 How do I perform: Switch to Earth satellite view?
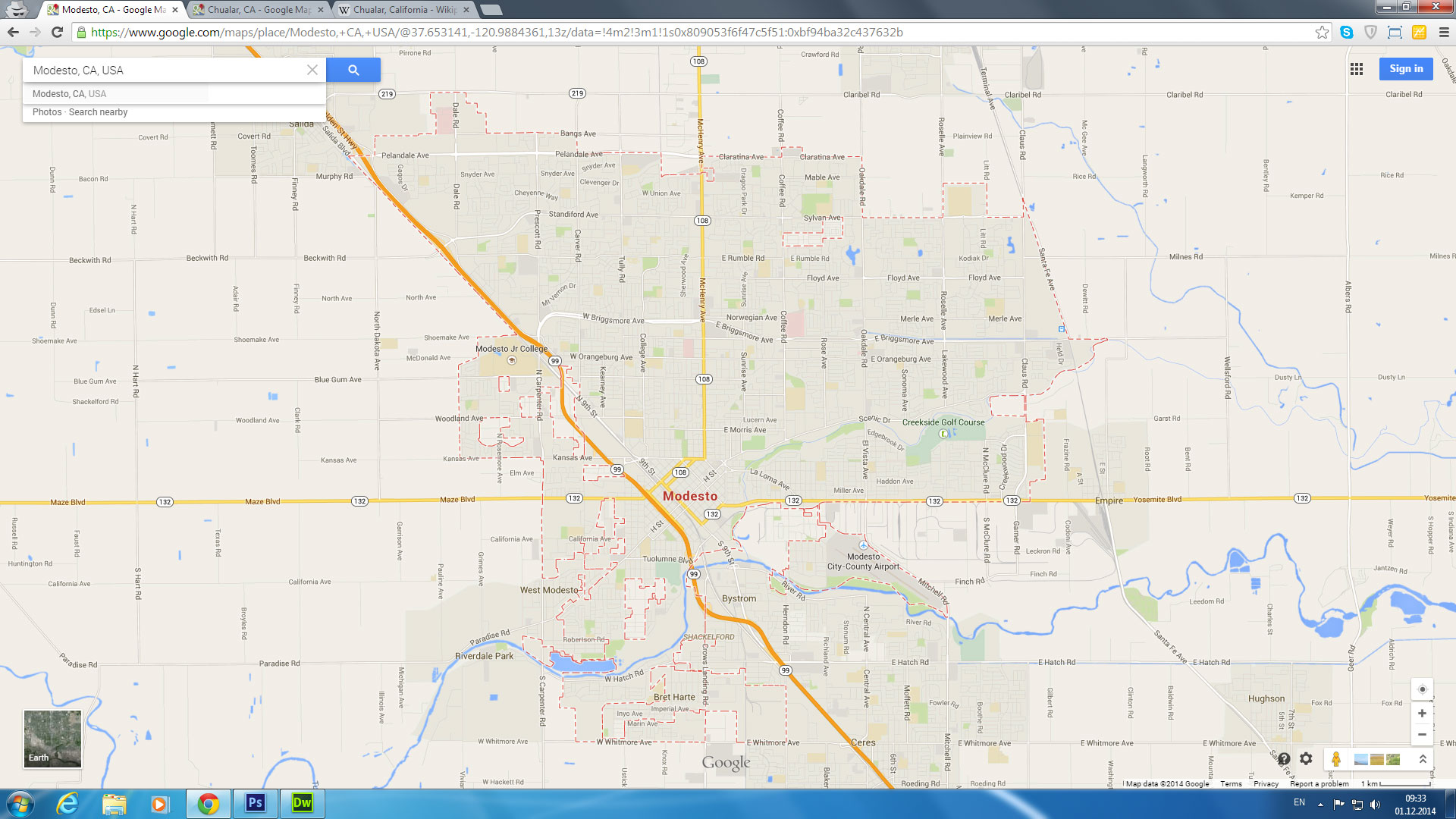pos(52,739)
